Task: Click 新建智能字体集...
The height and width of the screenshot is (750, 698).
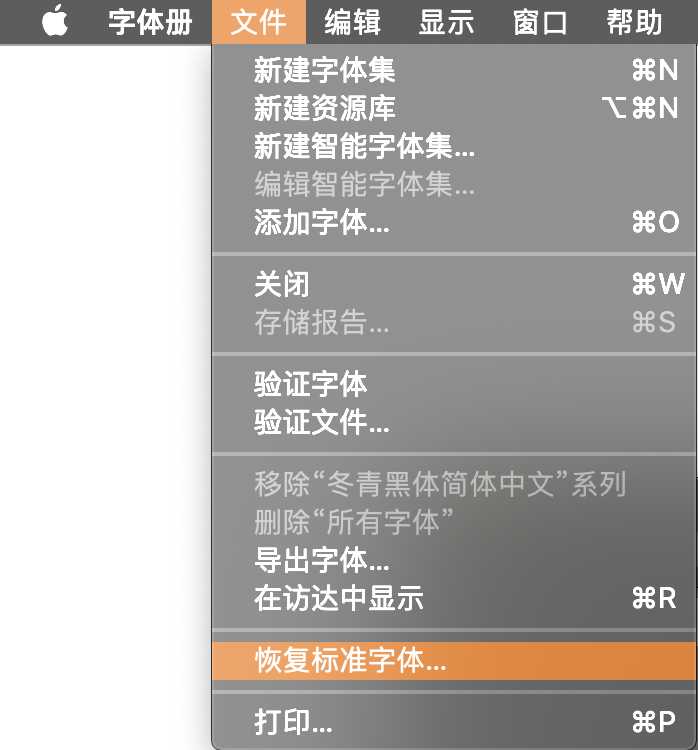Action: (x=364, y=147)
